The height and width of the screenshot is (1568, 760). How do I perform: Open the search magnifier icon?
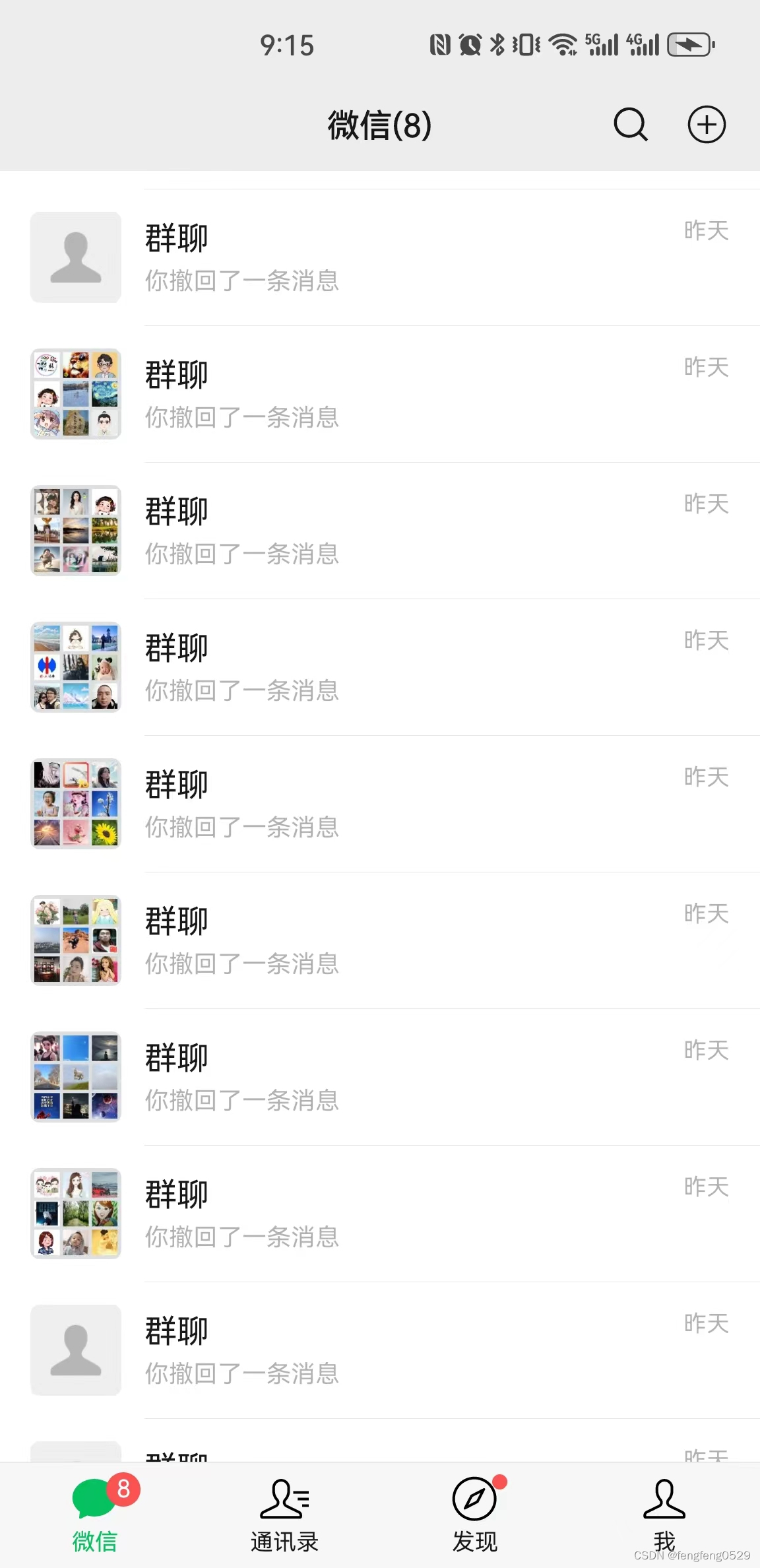click(x=631, y=124)
